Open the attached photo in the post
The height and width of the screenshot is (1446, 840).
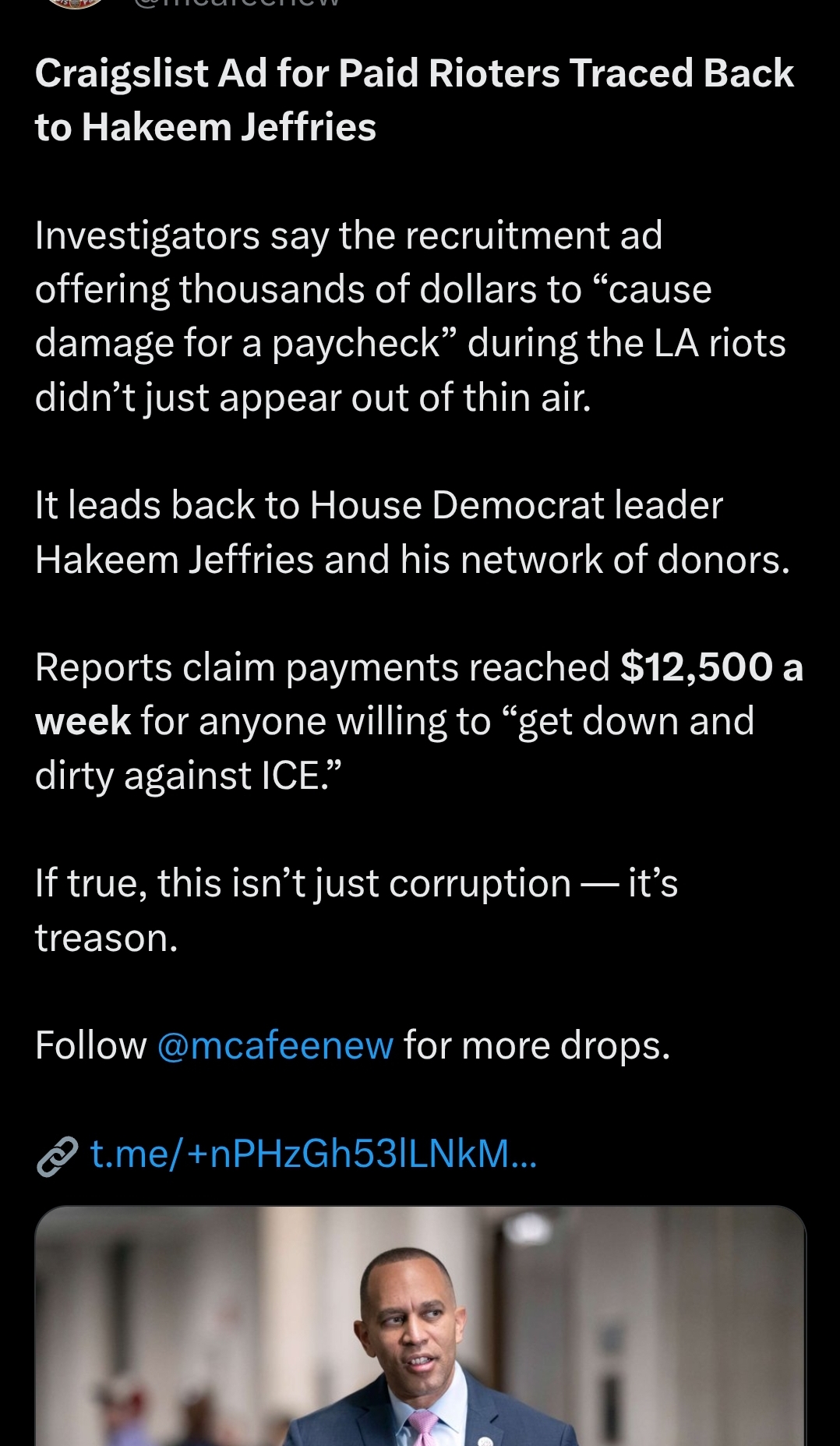point(420,1326)
